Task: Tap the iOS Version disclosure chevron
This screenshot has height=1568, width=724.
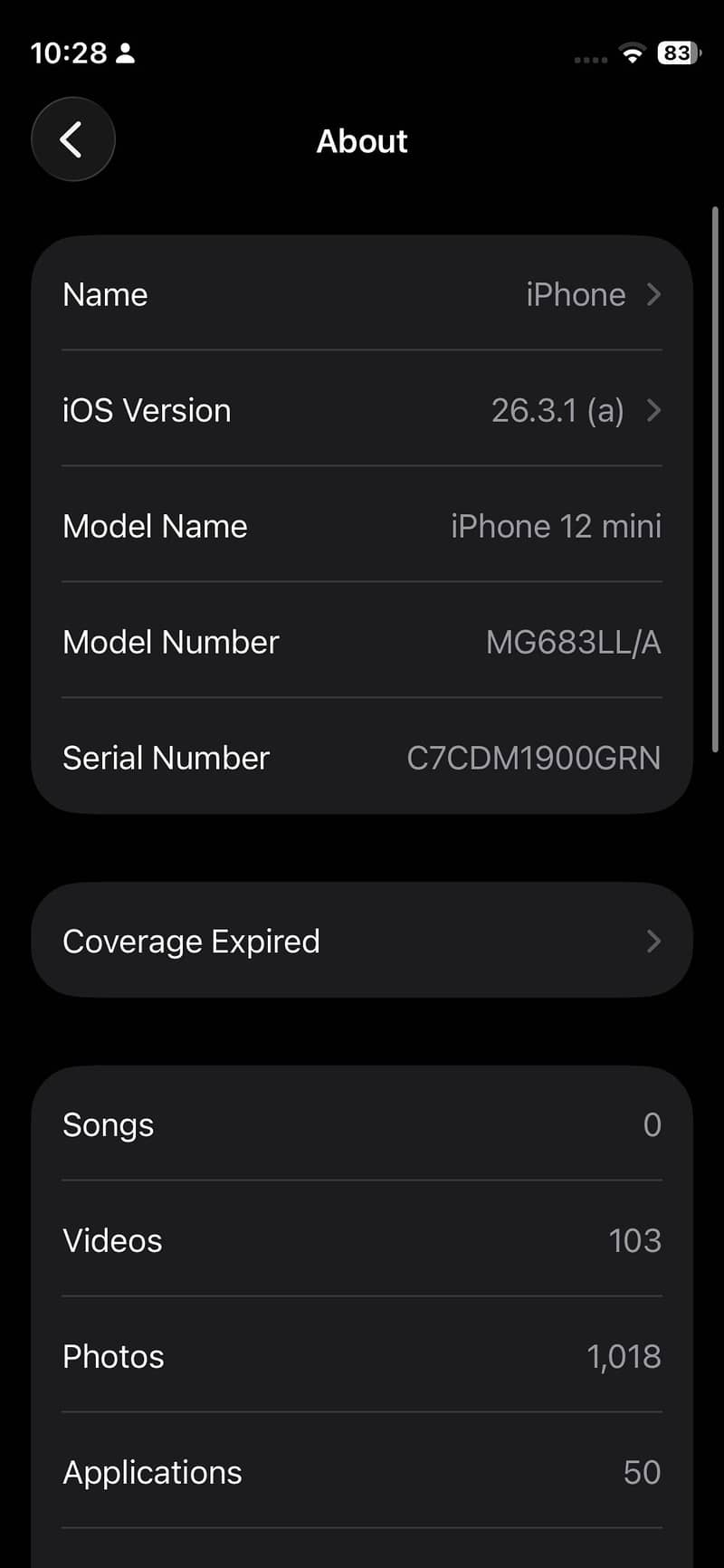Action: 653,411
